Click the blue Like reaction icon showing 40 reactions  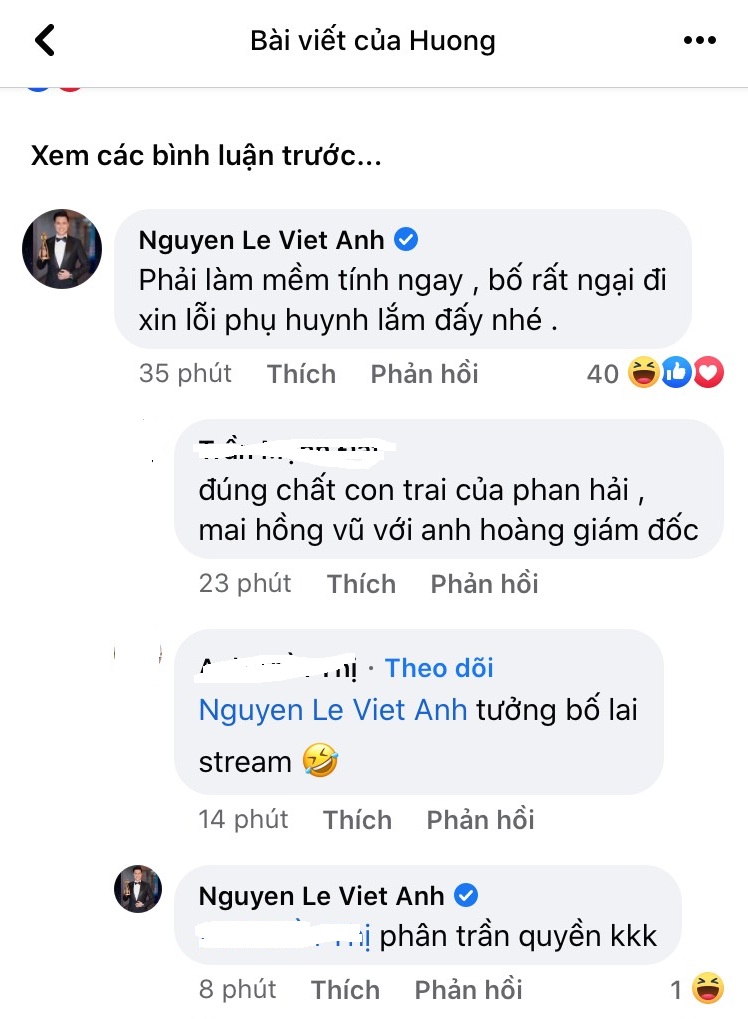[677, 372]
